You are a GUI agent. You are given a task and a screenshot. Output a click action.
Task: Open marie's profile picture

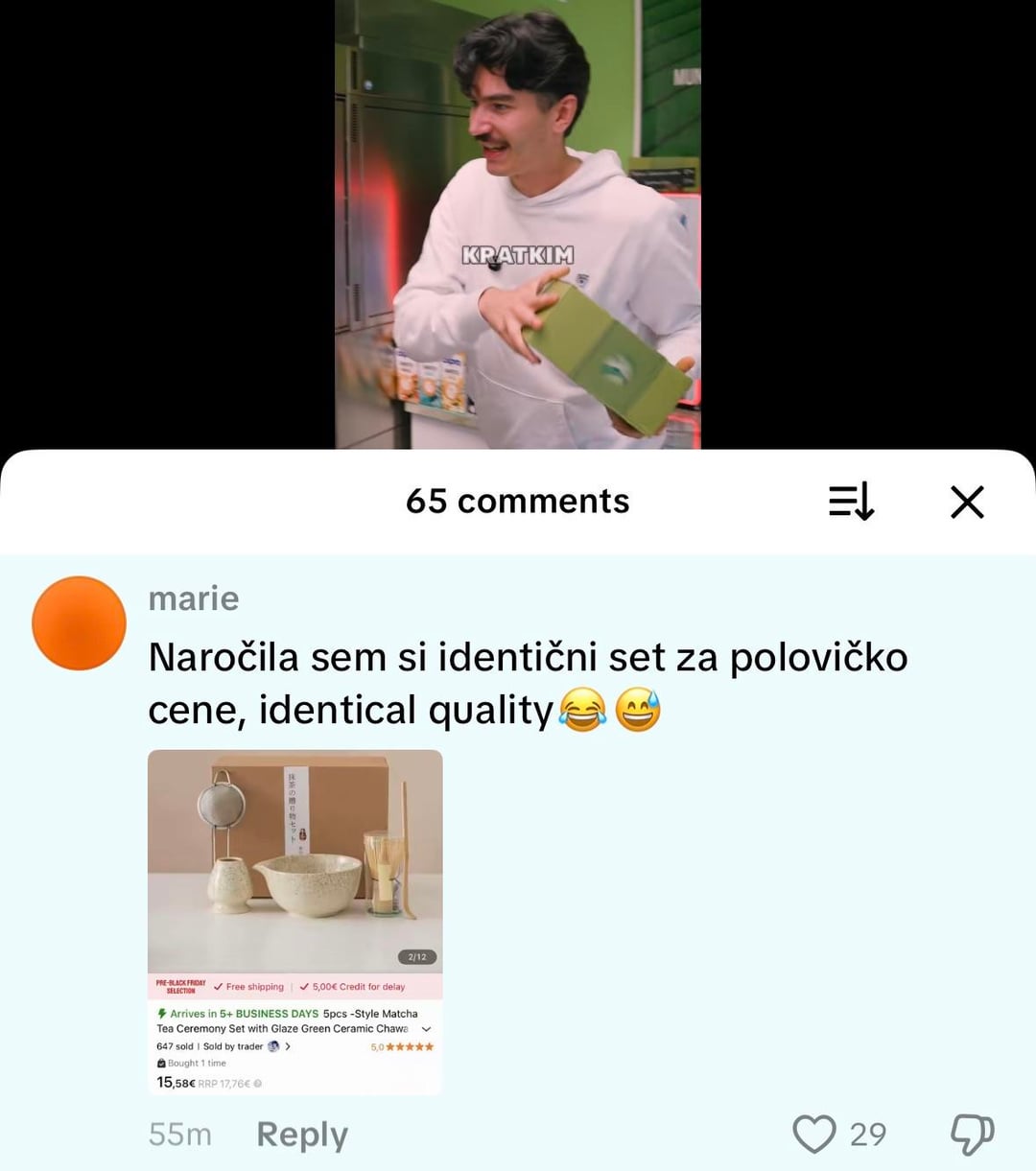pos(80,623)
